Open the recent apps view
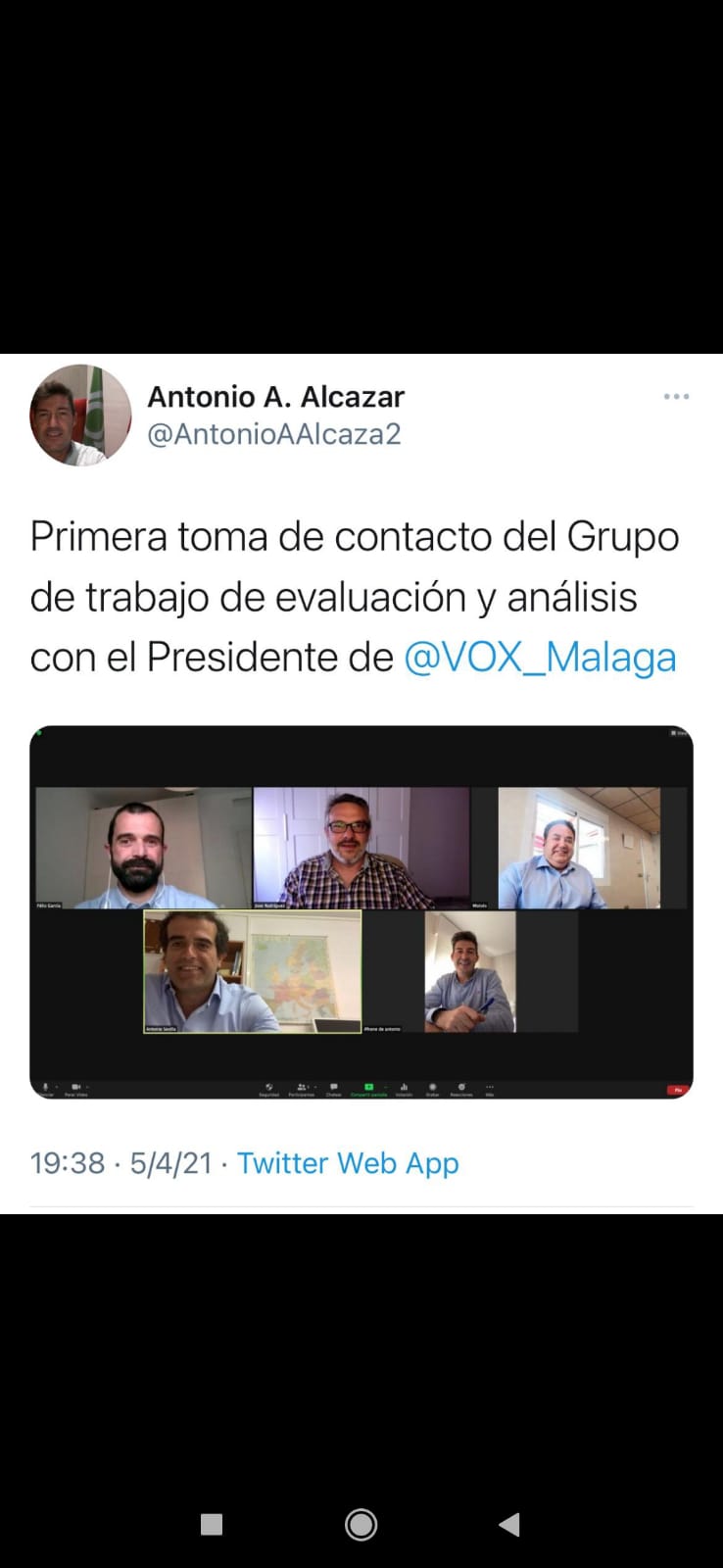Image resolution: width=723 pixels, height=1568 pixels. pos(212,1524)
